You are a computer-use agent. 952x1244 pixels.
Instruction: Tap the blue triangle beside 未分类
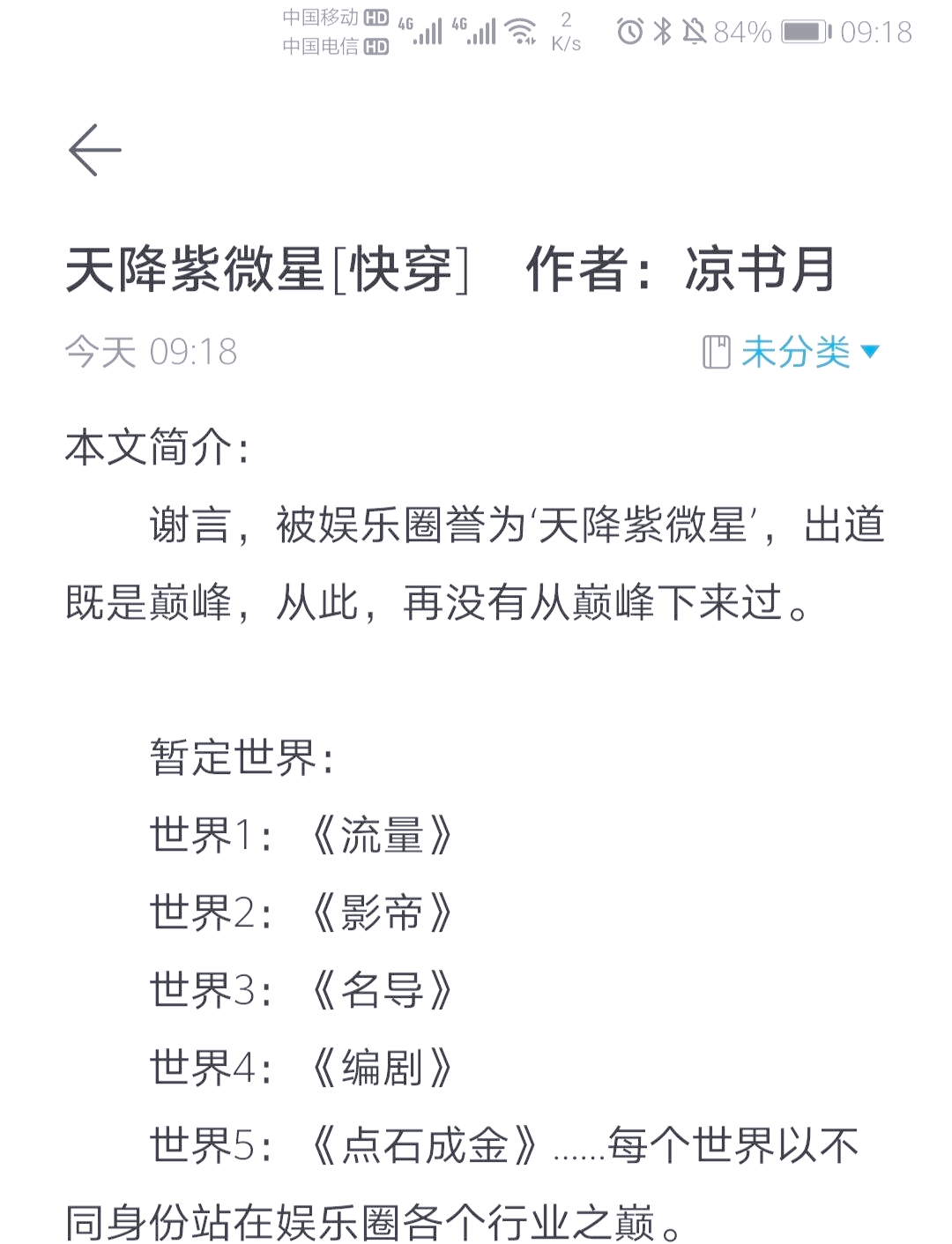pos(871,352)
